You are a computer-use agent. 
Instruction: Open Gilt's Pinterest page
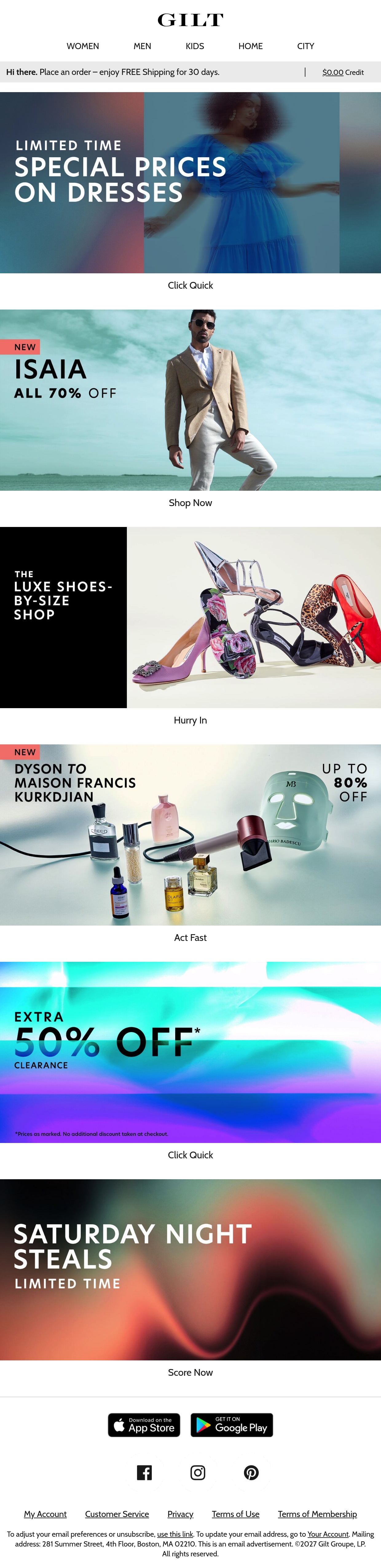pyautogui.click(x=251, y=1472)
